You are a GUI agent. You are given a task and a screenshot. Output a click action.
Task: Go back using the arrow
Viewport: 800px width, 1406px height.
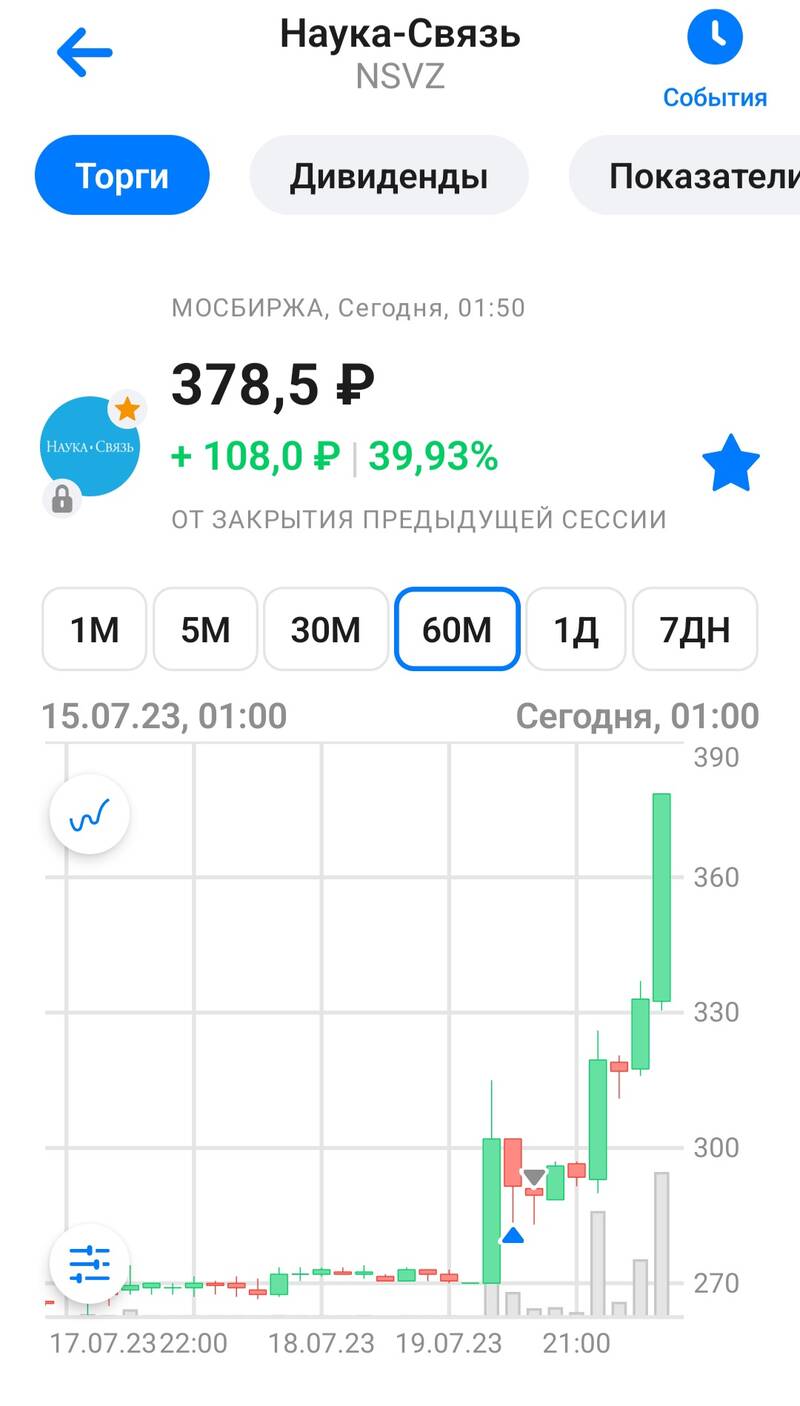point(85,52)
